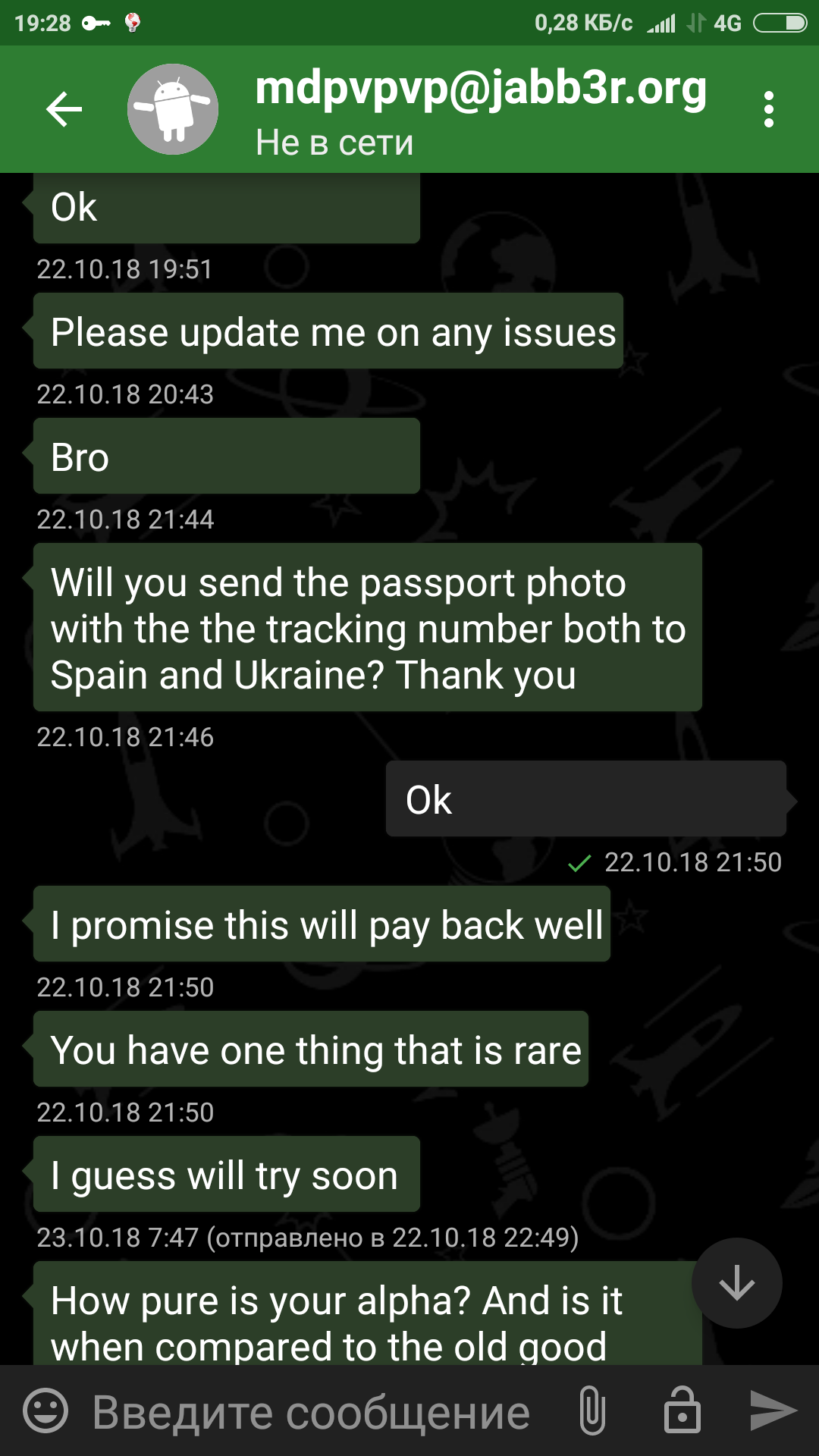
Task: Tap the encryption lock icon
Action: [682, 1411]
